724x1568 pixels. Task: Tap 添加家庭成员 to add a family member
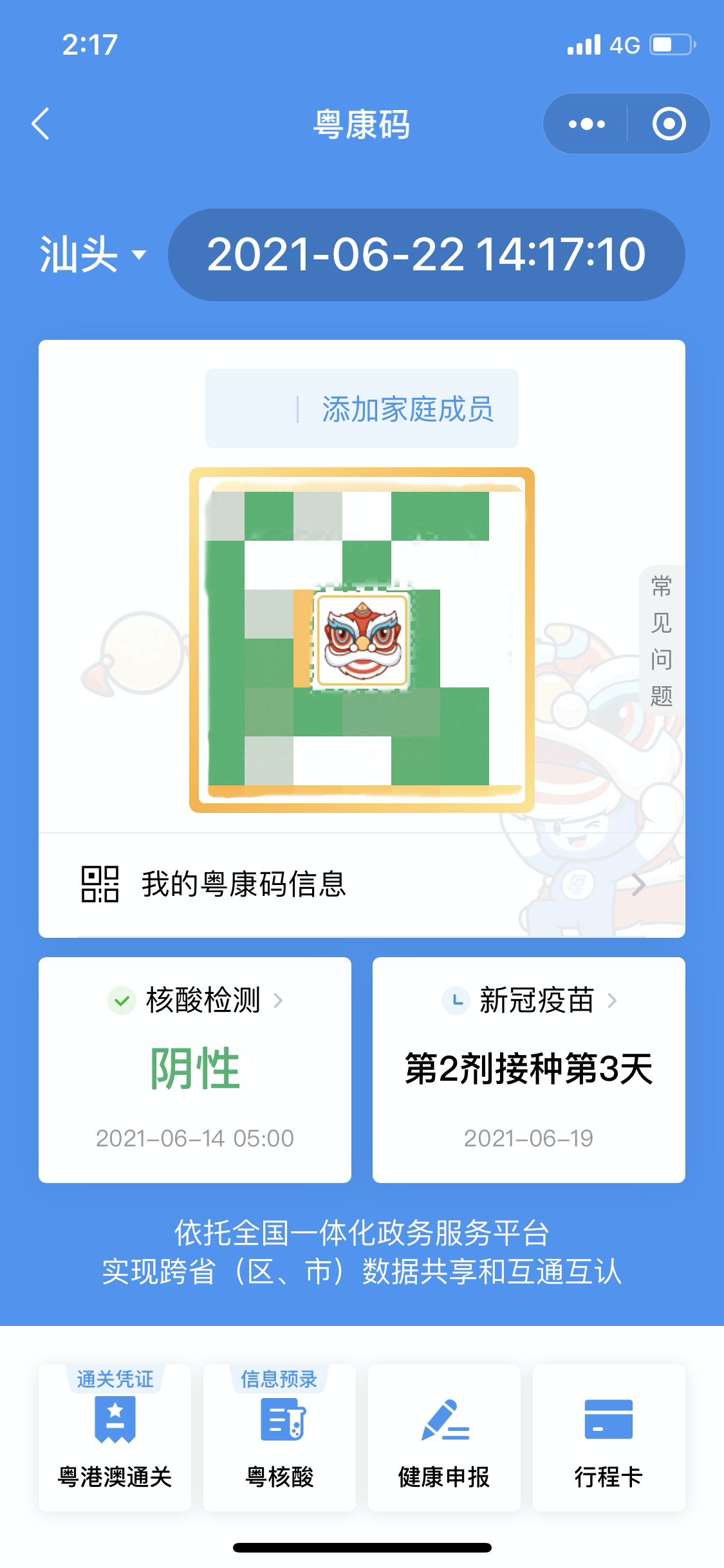(407, 409)
